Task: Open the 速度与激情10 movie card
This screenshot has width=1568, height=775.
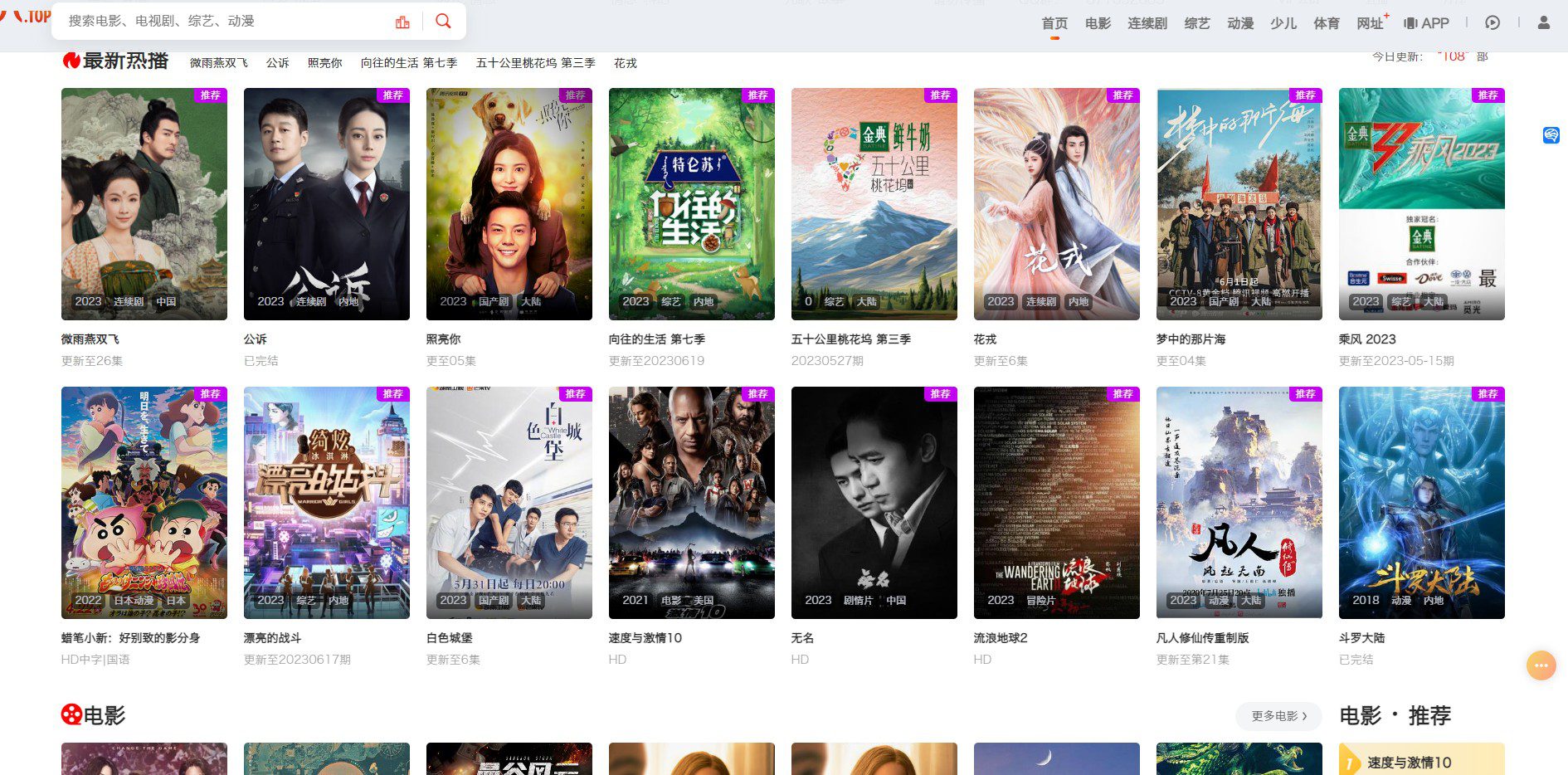Action: [x=692, y=503]
